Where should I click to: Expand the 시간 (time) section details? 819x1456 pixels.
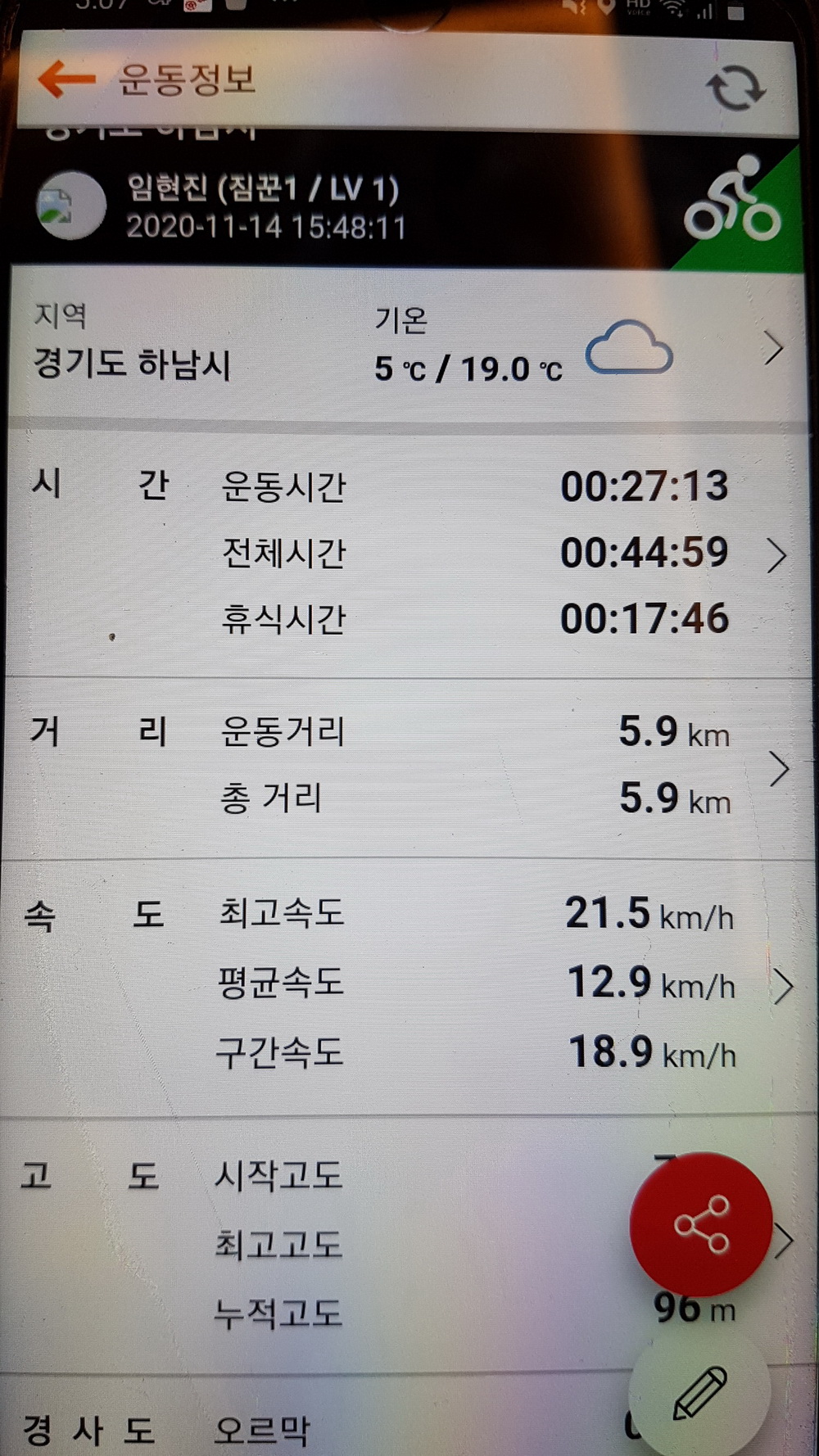tap(776, 555)
